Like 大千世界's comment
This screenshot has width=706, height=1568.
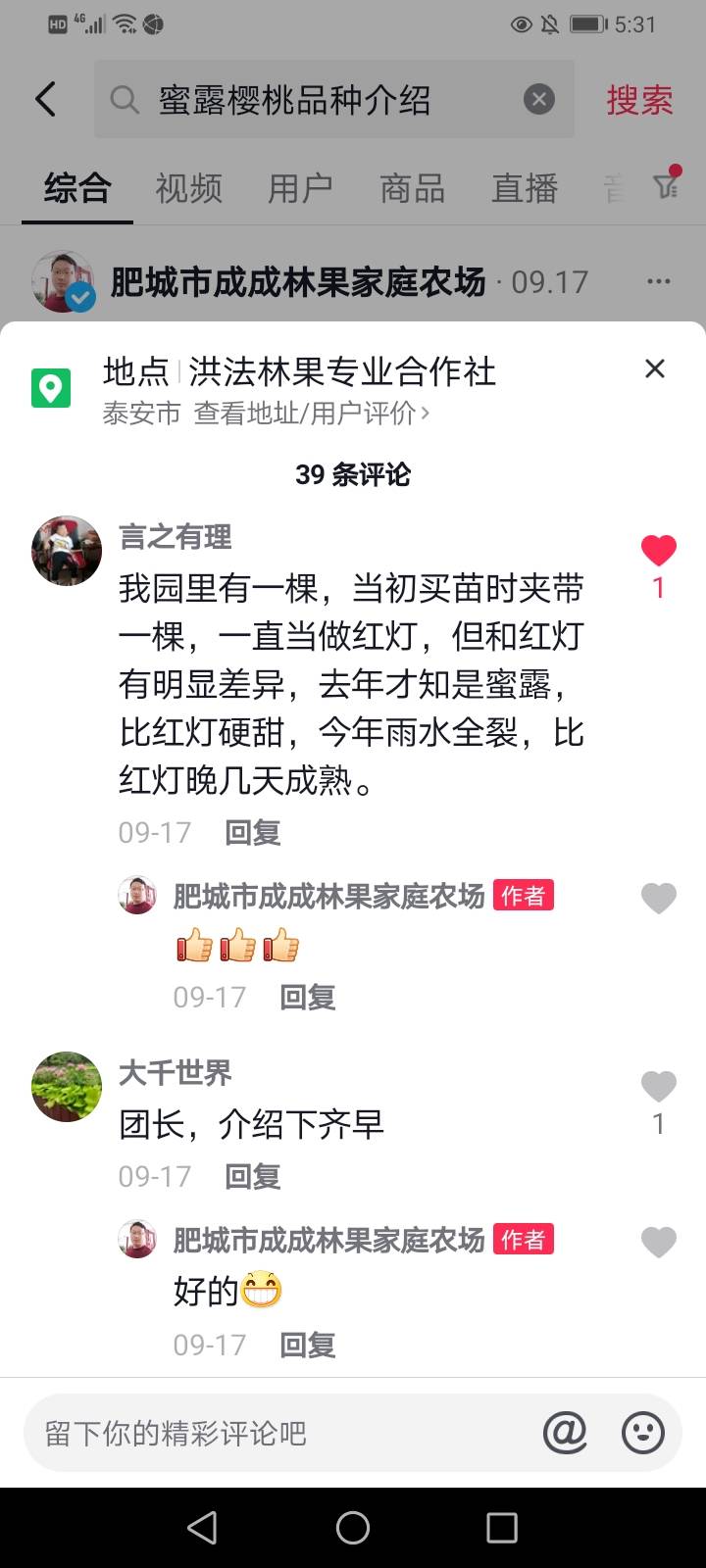coord(659,1087)
